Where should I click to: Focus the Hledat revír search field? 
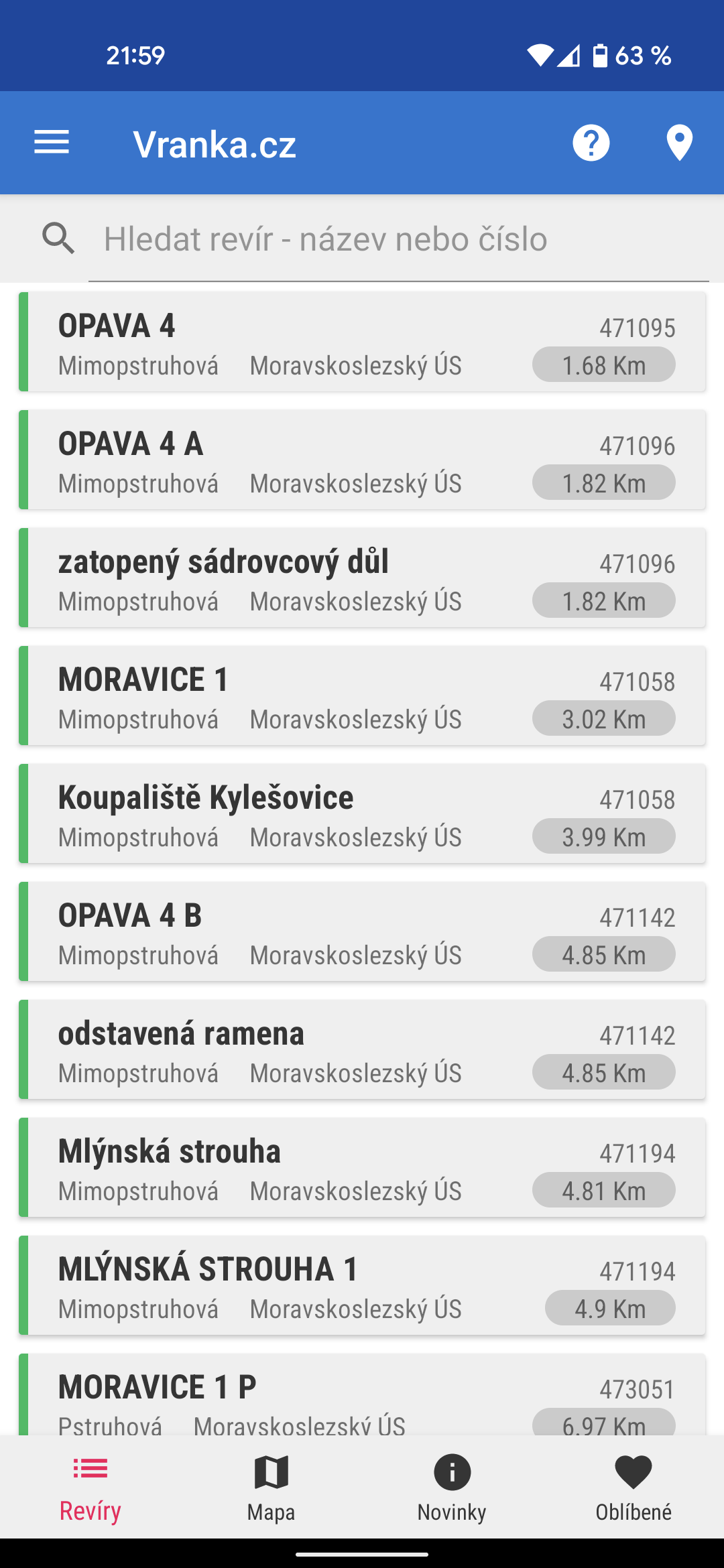tap(398, 239)
